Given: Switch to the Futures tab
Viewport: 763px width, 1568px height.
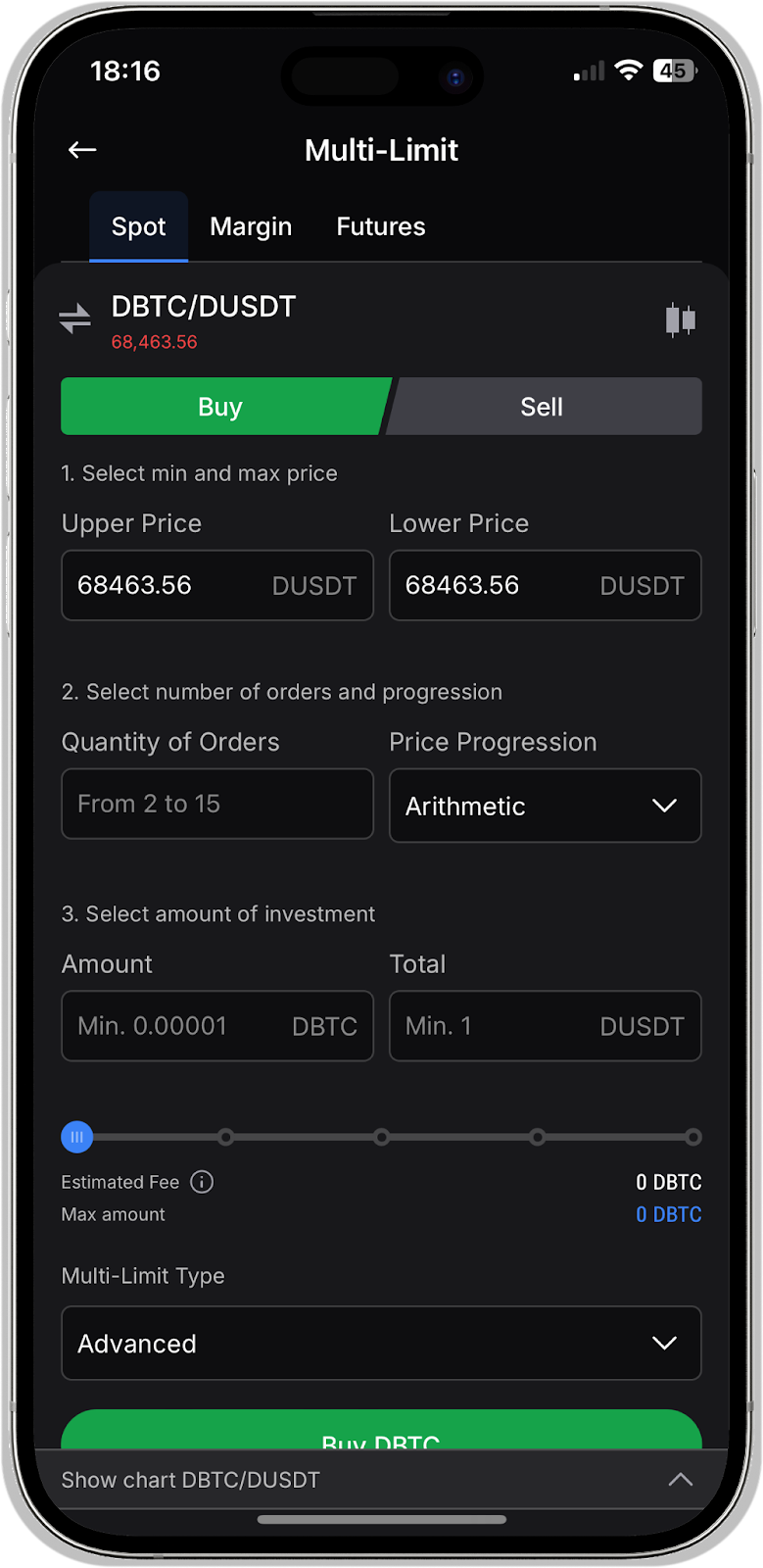Looking at the screenshot, I should pyautogui.click(x=381, y=226).
